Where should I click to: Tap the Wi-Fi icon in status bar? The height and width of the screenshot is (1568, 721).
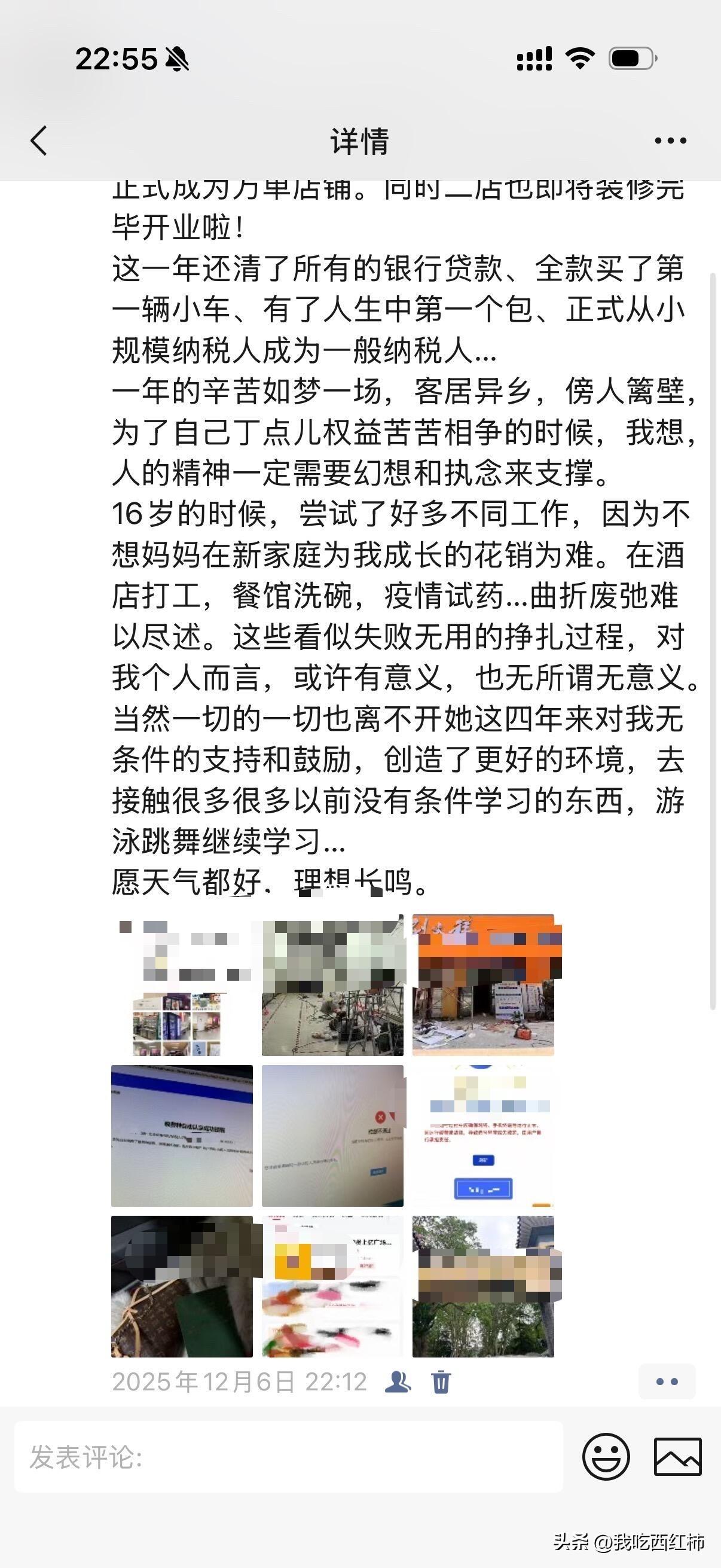point(581,58)
